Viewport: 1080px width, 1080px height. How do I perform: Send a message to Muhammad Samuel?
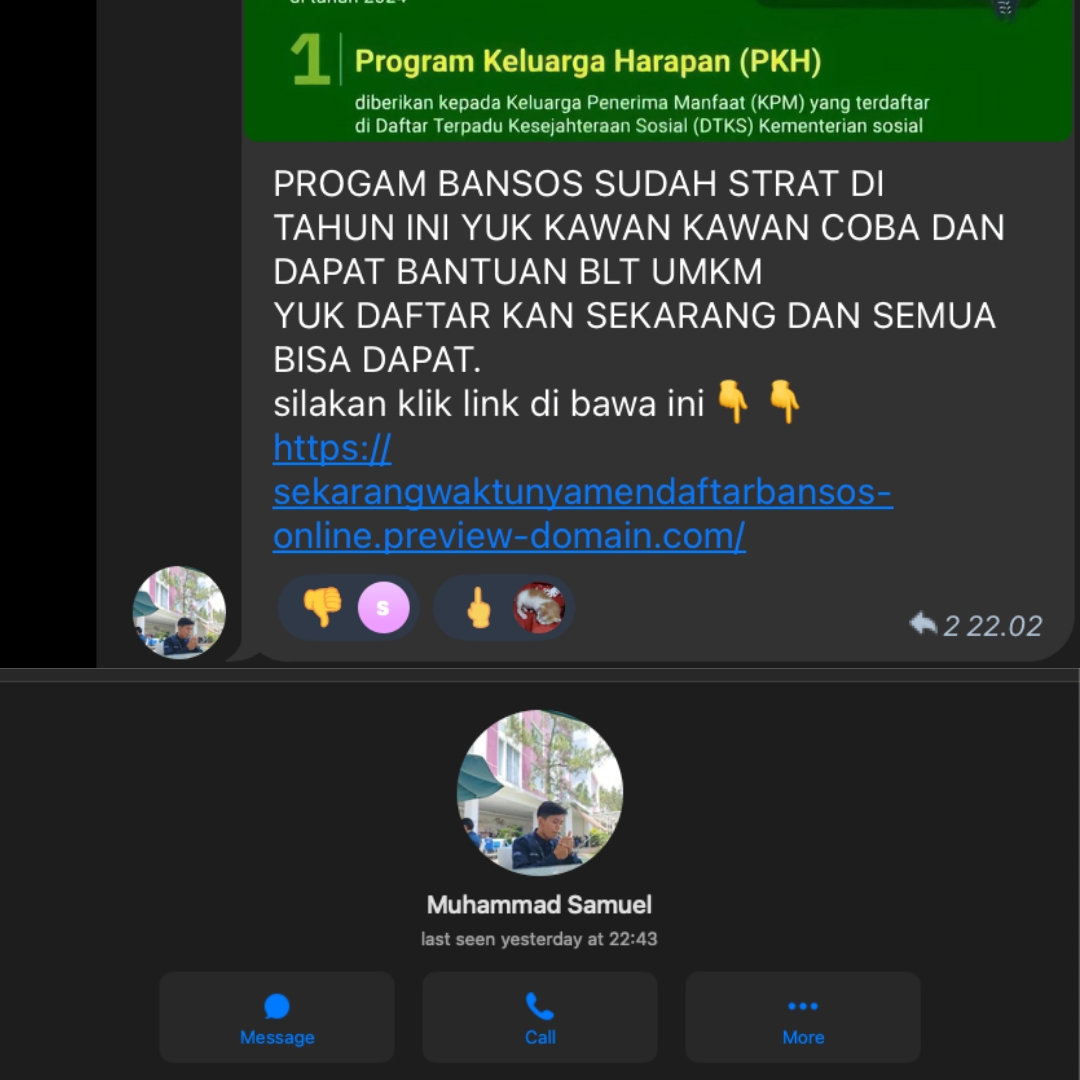pyautogui.click(x=277, y=1017)
